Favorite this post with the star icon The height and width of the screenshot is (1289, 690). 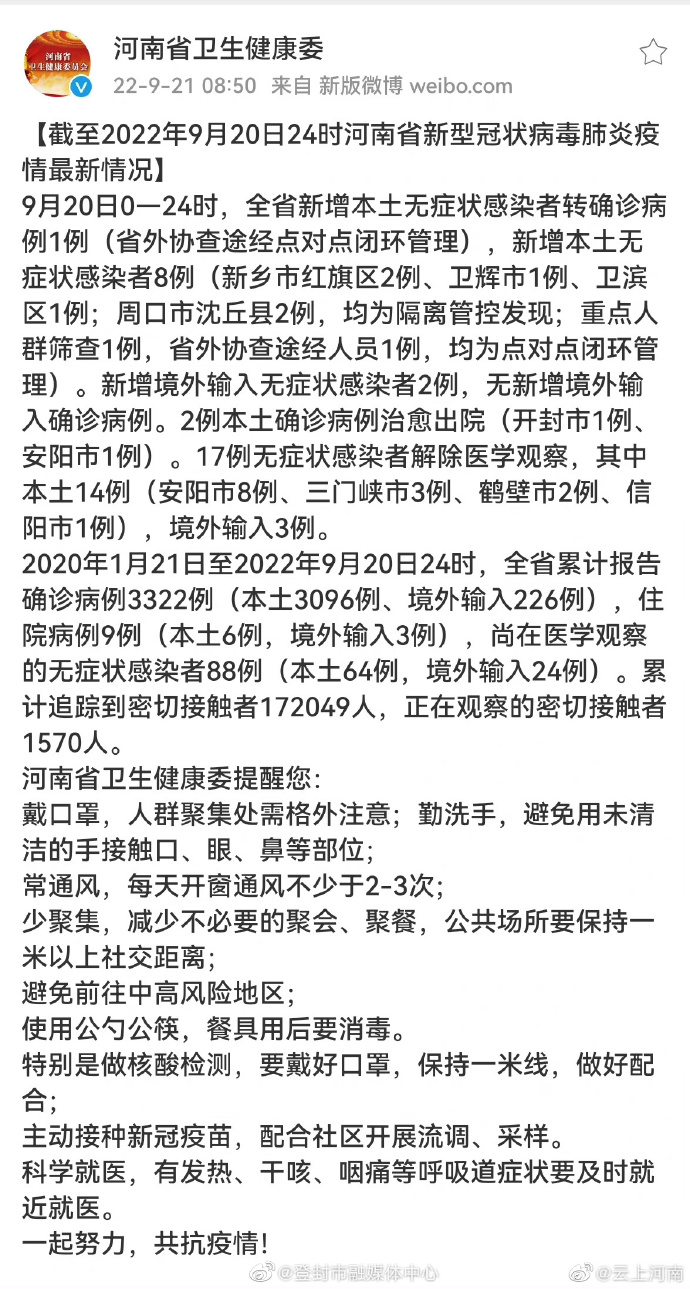click(653, 52)
